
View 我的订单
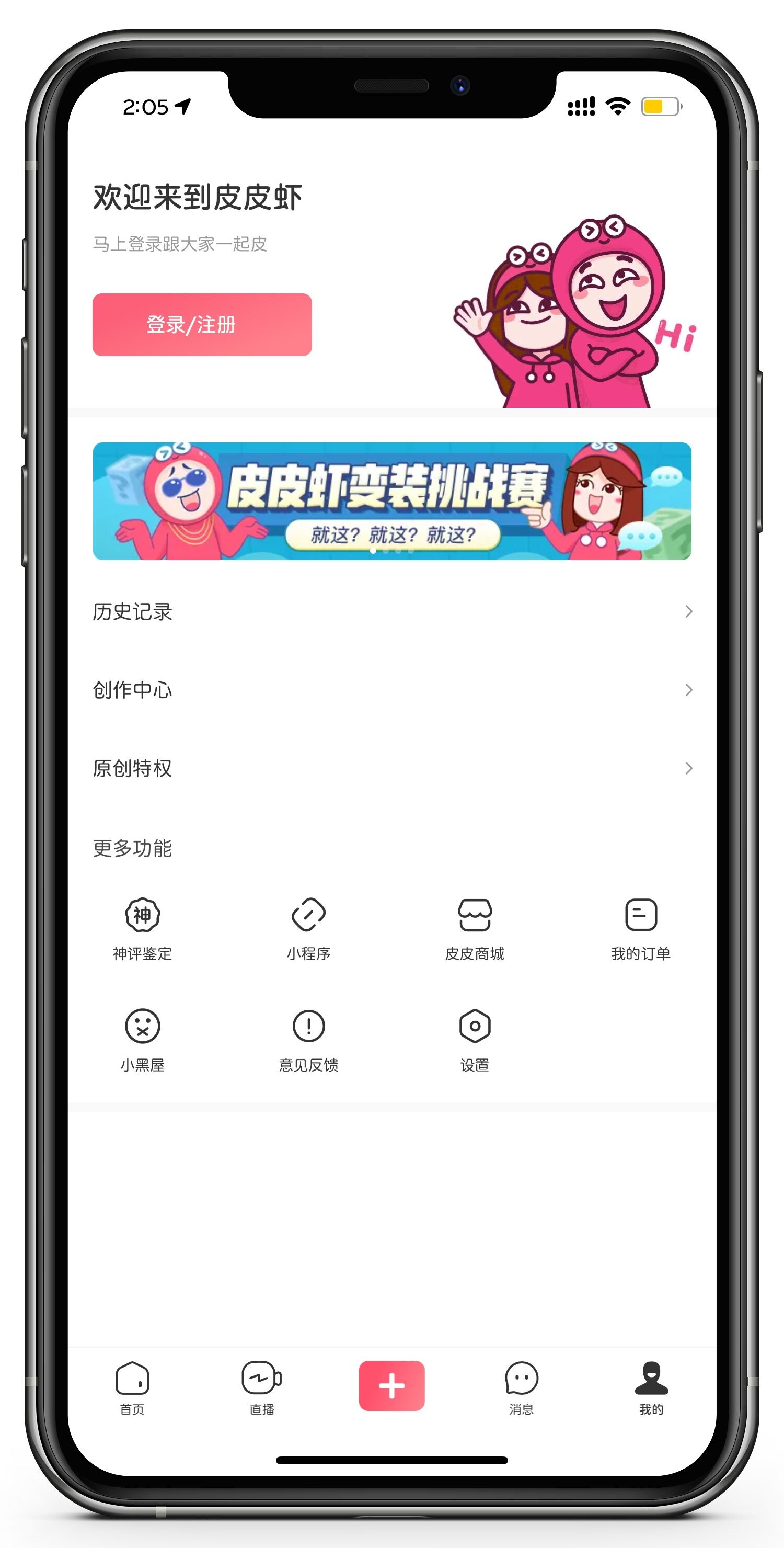[x=640, y=928]
